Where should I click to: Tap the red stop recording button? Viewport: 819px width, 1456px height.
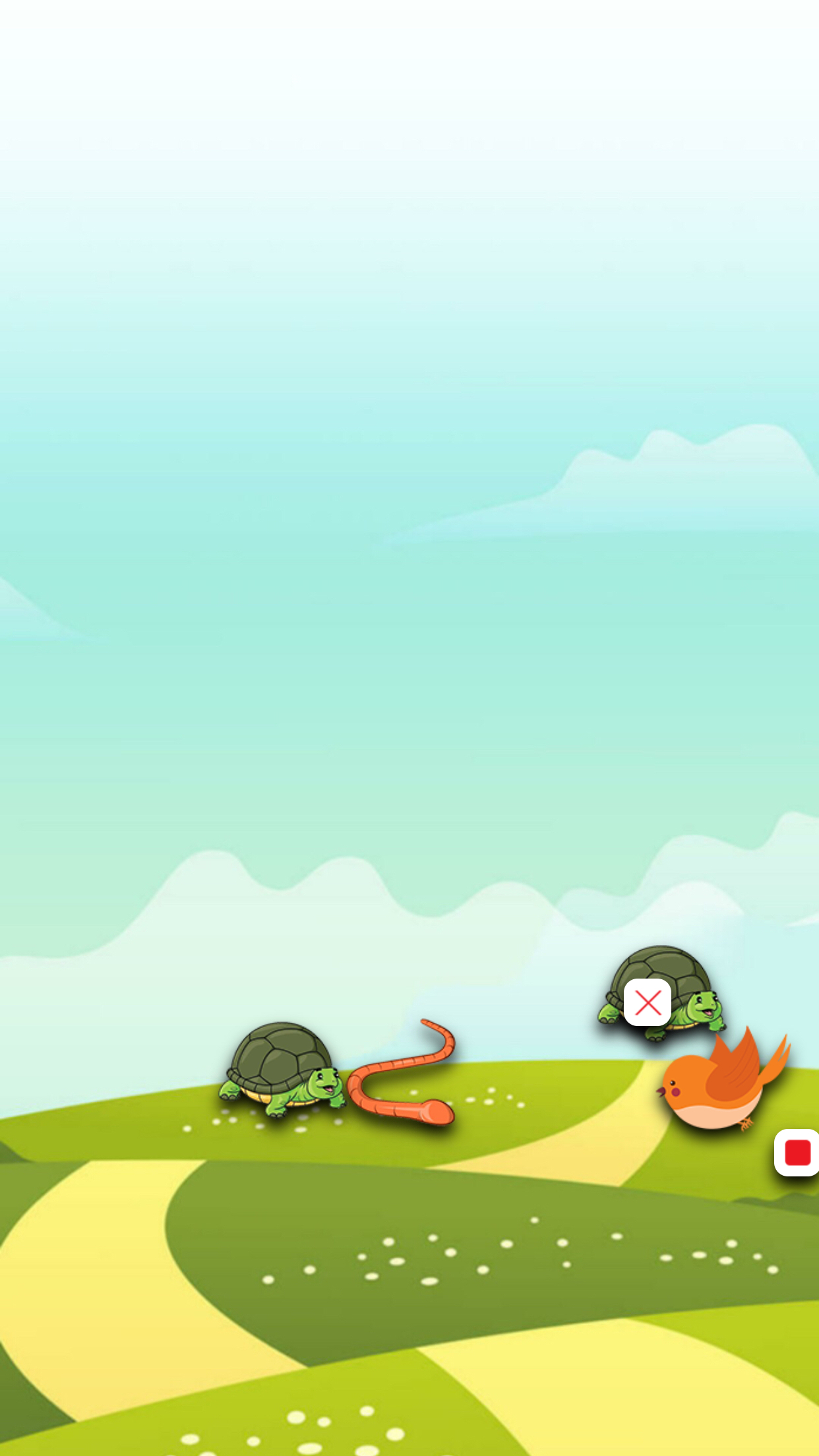[x=797, y=1153]
